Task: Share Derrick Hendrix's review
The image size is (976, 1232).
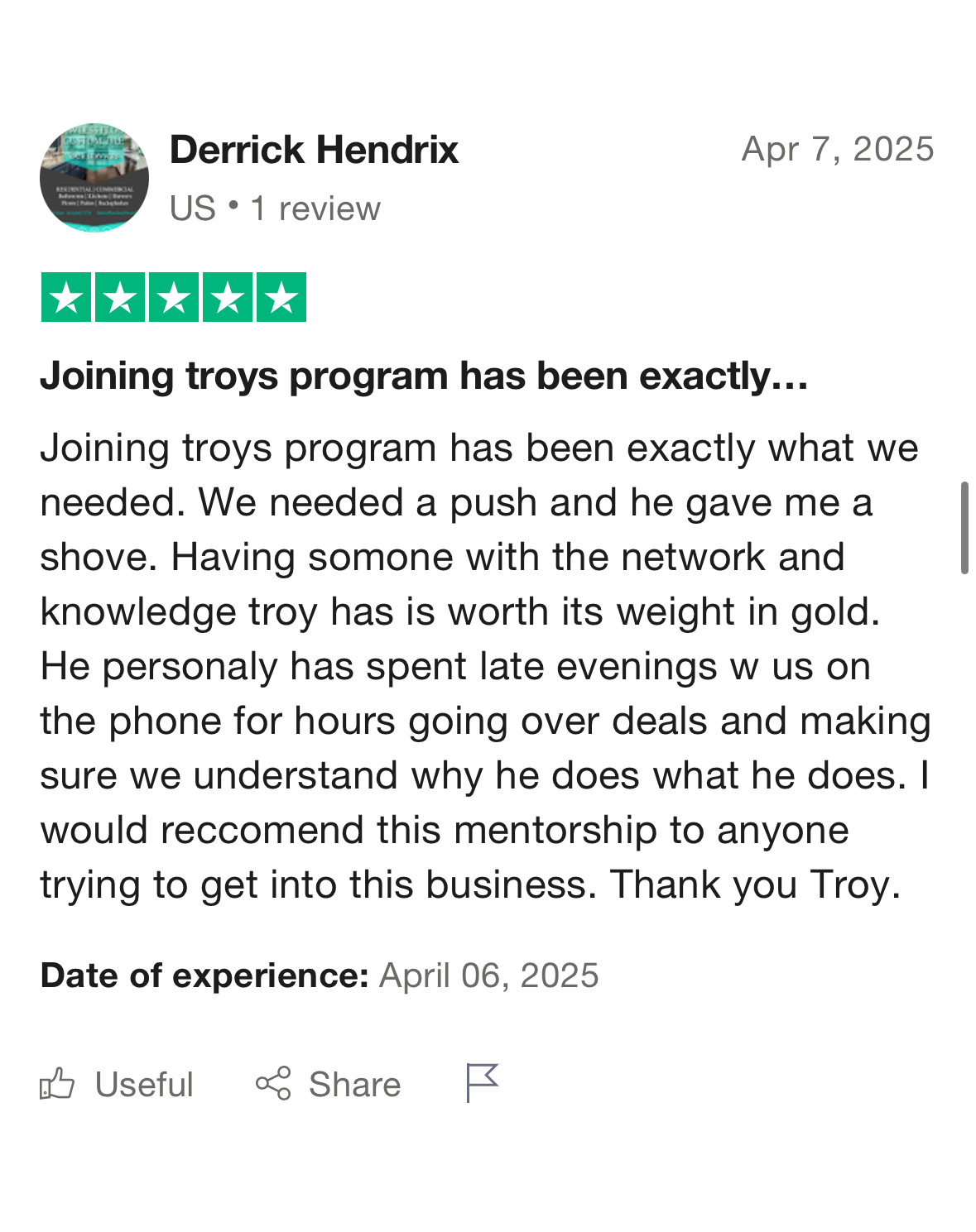Action: point(329,1084)
